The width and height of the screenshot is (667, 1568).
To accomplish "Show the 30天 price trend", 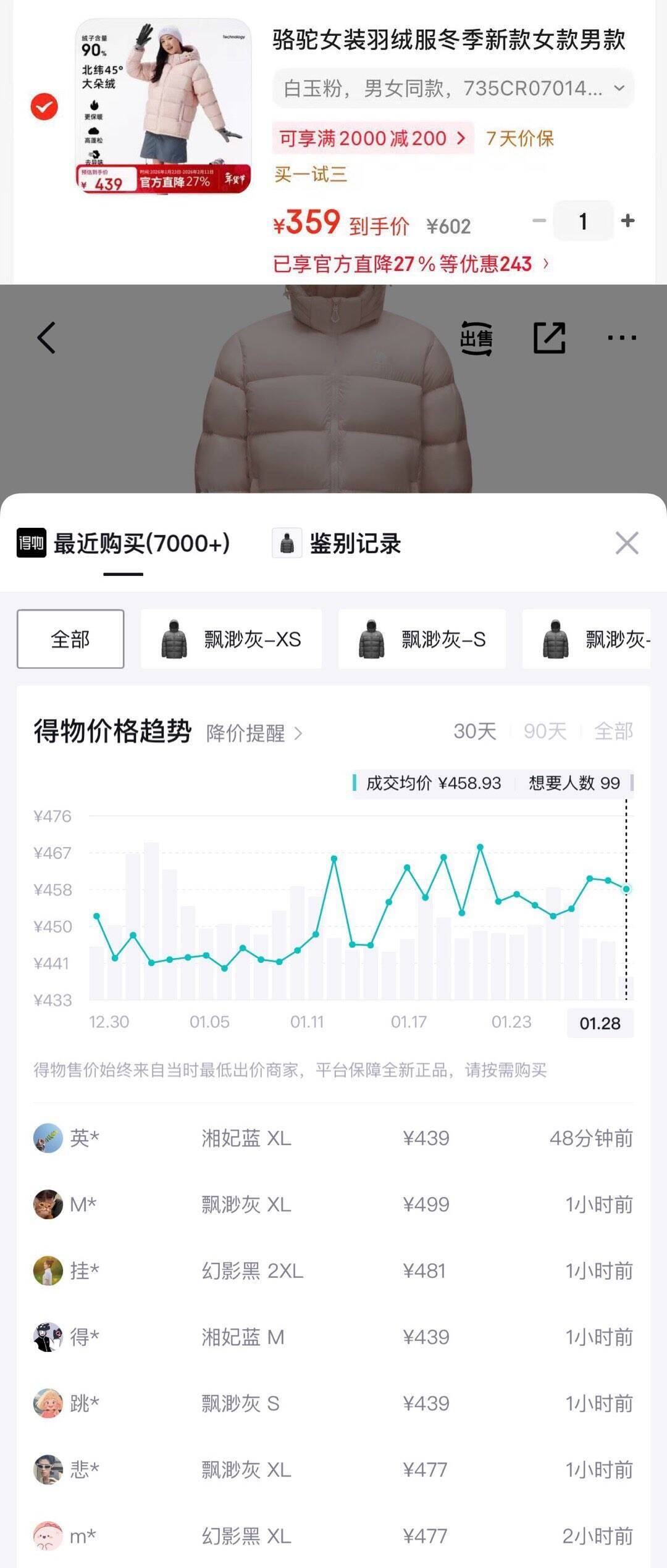I will point(474,732).
